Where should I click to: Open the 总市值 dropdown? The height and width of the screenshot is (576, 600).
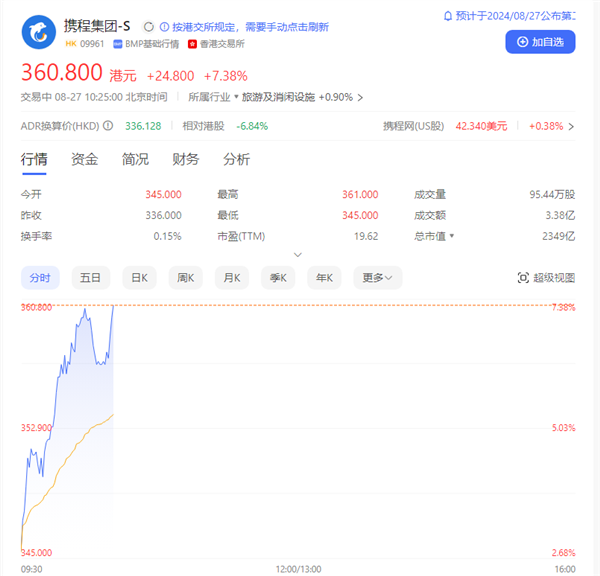point(435,236)
